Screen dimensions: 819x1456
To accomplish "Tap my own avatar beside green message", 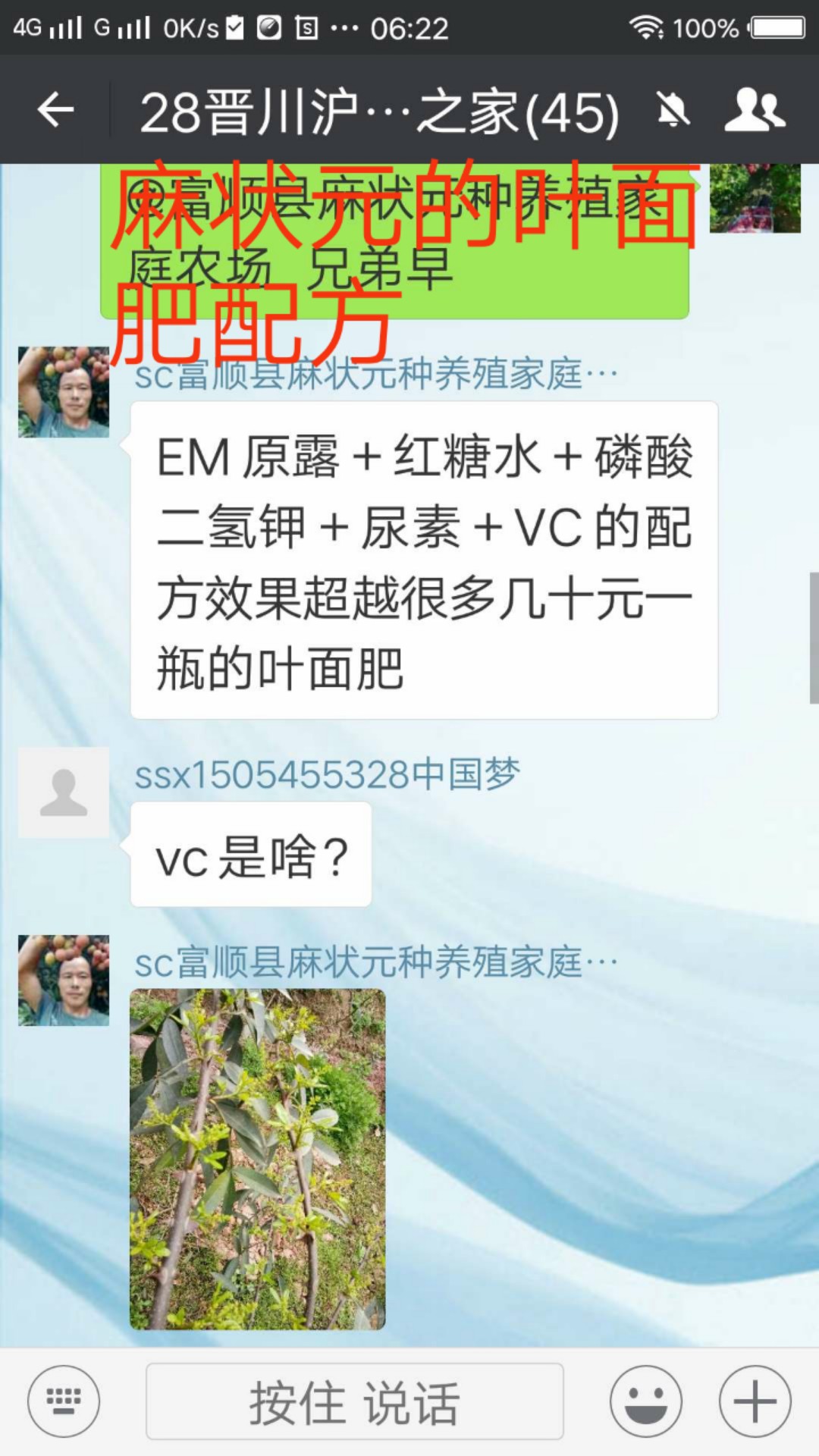I will pos(755,198).
